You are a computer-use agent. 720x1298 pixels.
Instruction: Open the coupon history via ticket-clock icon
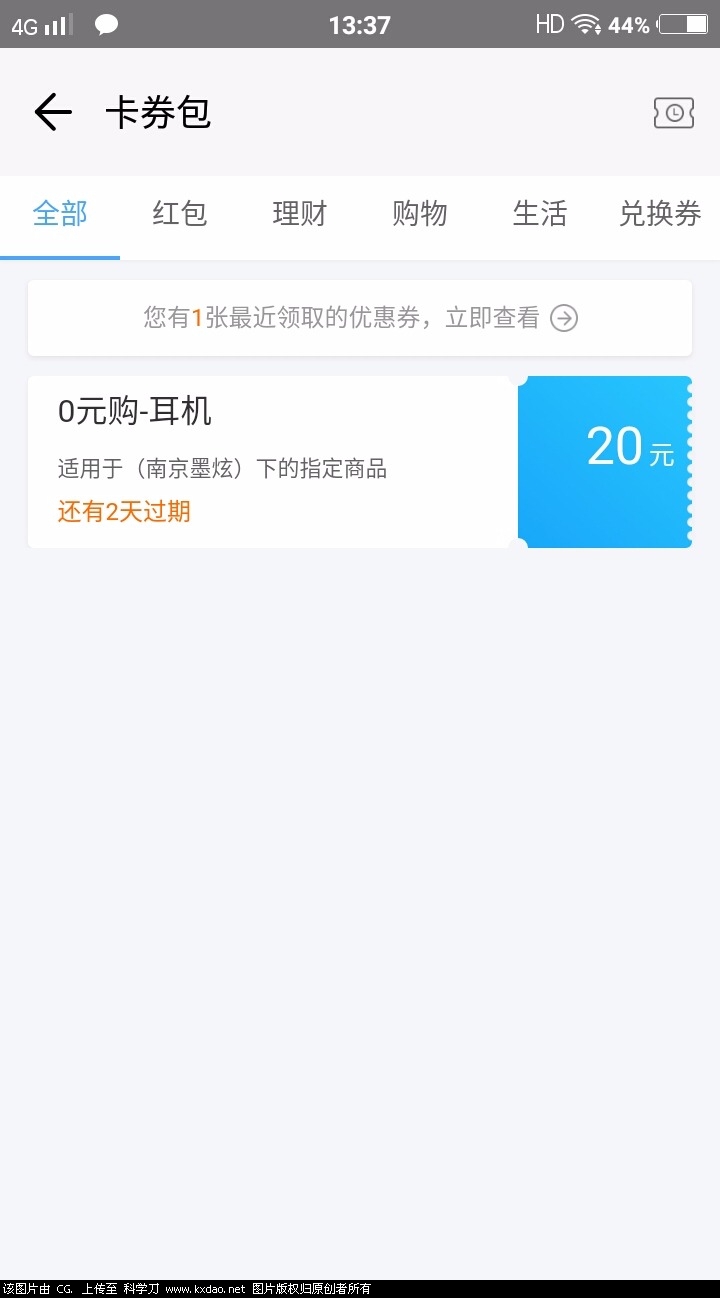coord(673,112)
